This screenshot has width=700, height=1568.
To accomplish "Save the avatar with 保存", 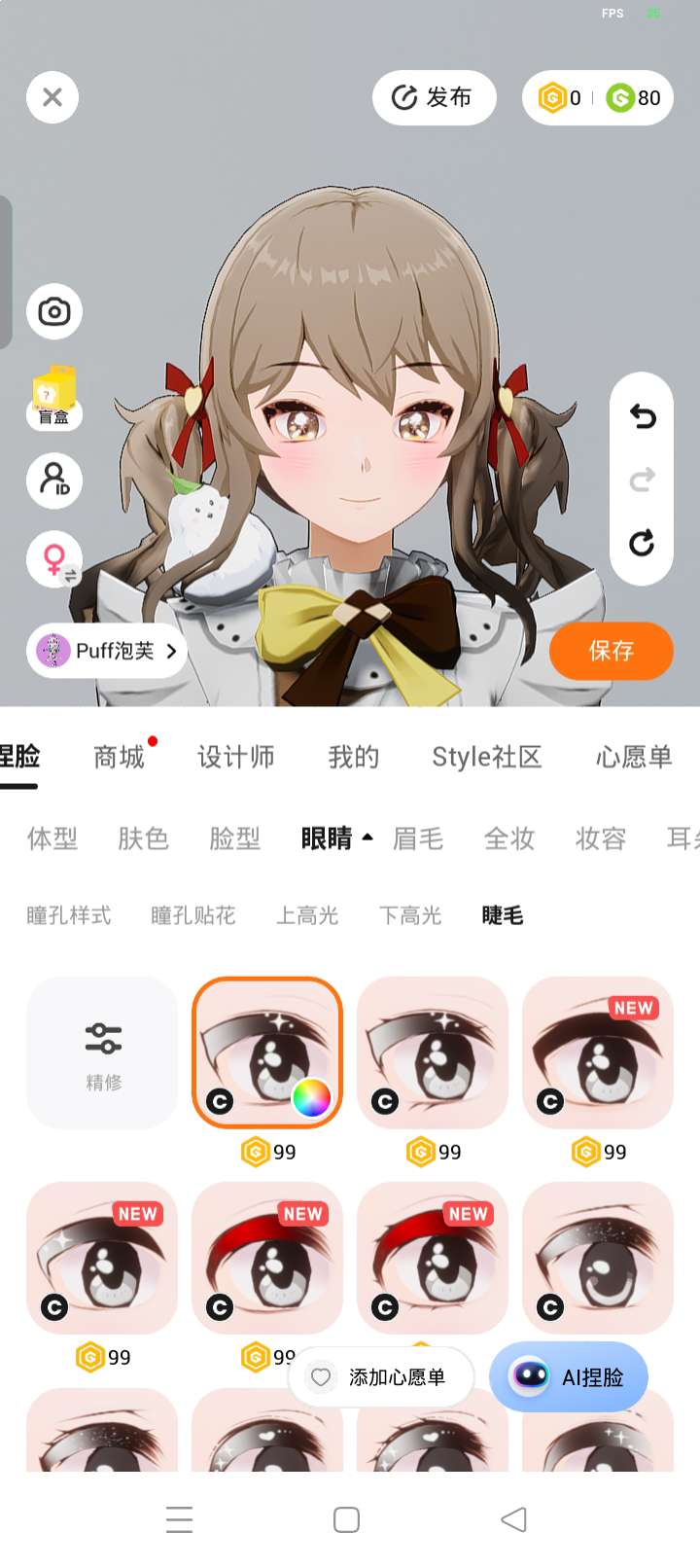I will coord(611,651).
